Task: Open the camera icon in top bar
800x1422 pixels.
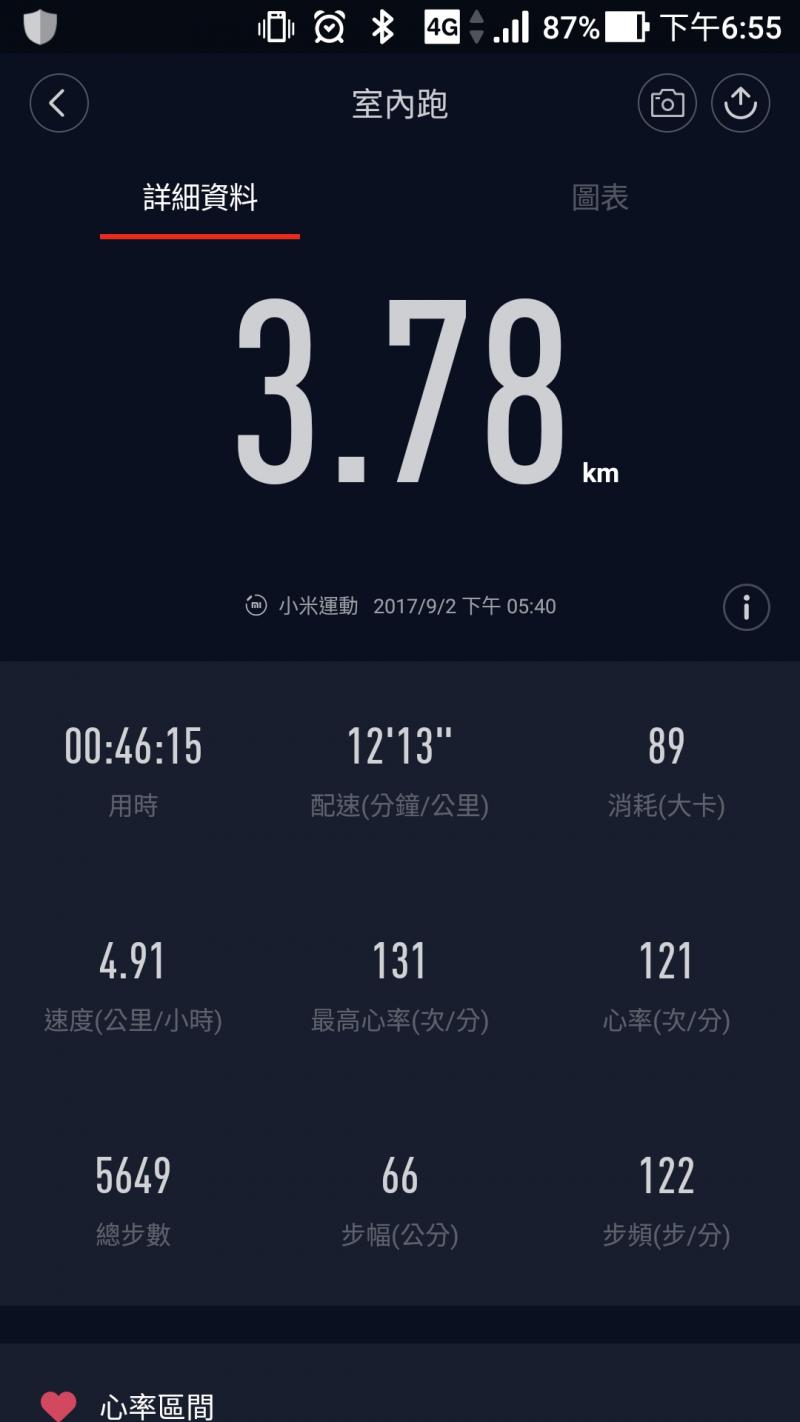Action: click(667, 103)
